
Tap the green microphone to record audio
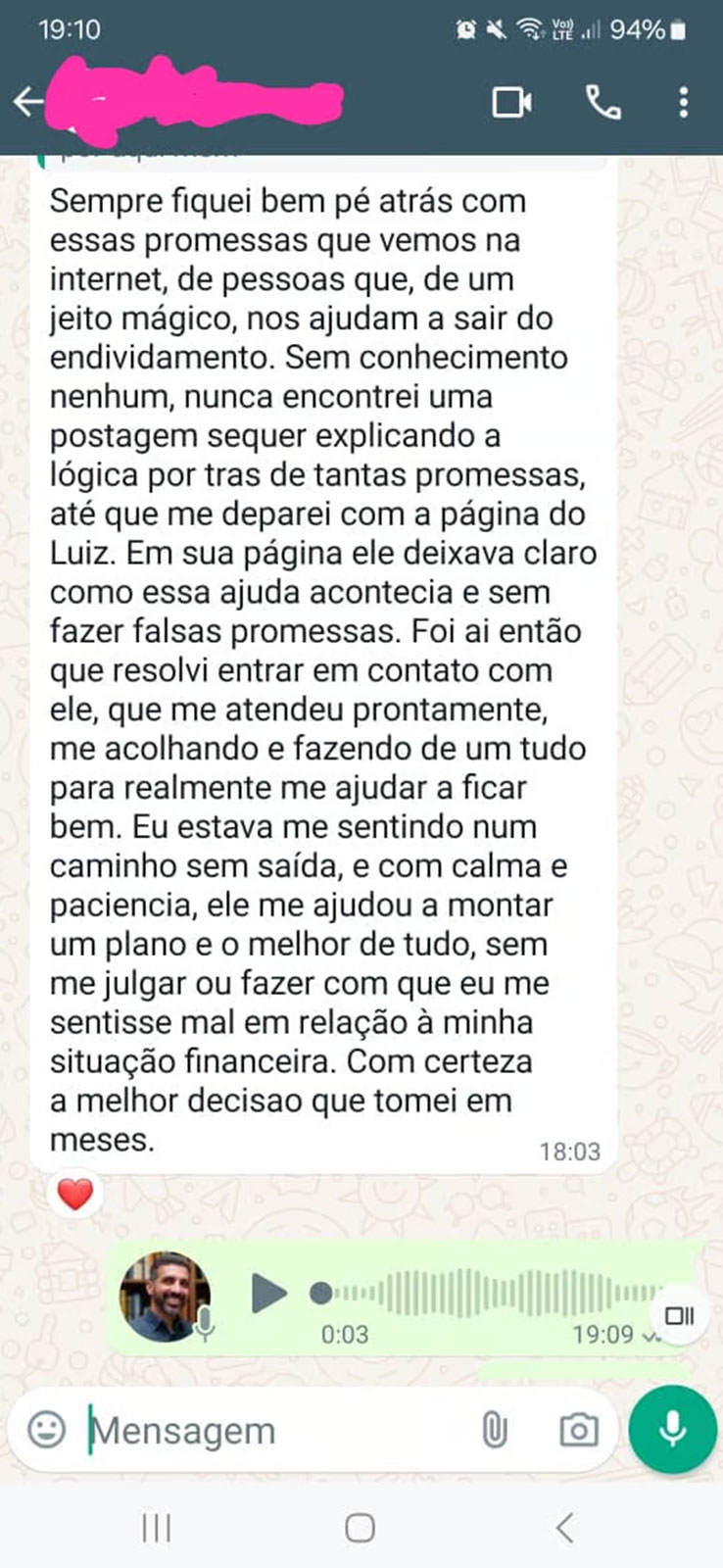671,1429
